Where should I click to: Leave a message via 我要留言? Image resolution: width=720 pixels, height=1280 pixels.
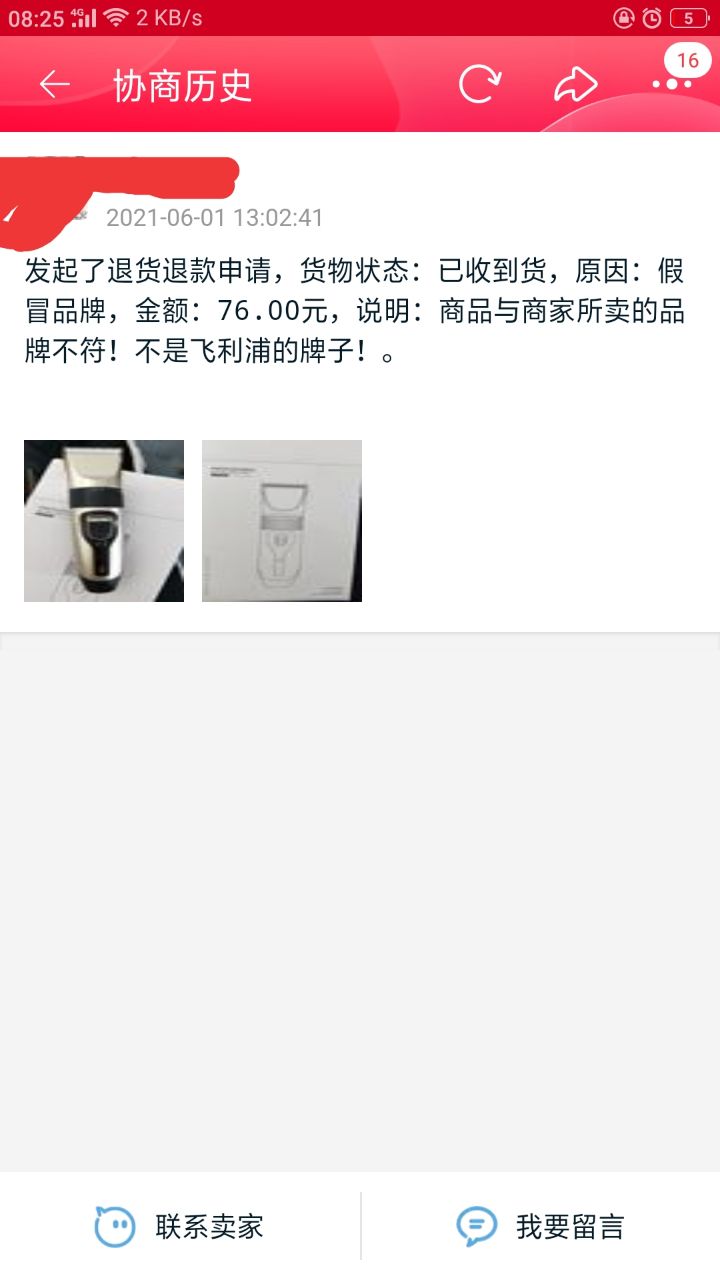pos(540,1226)
